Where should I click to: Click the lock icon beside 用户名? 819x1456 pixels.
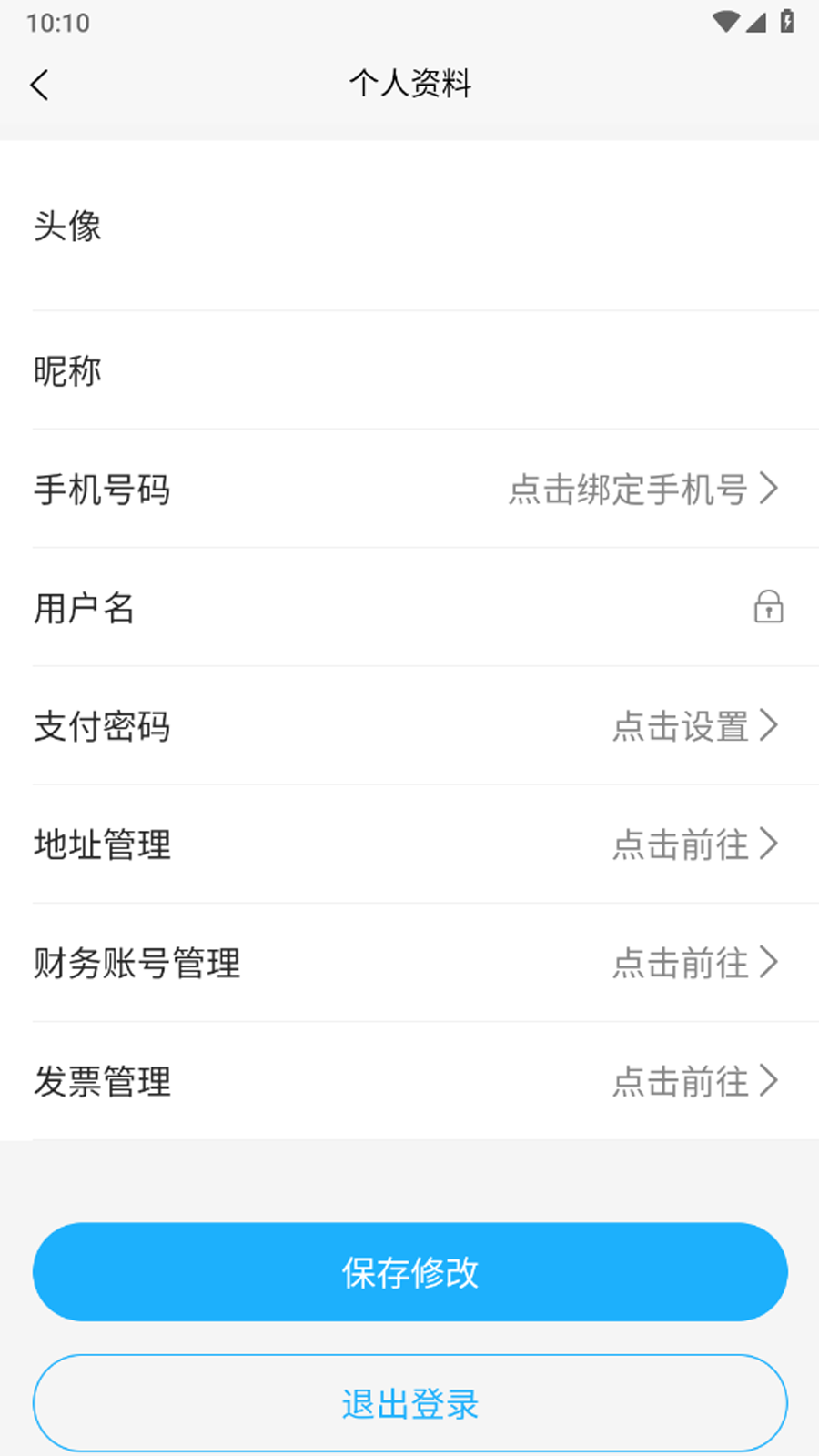[x=769, y=607]
